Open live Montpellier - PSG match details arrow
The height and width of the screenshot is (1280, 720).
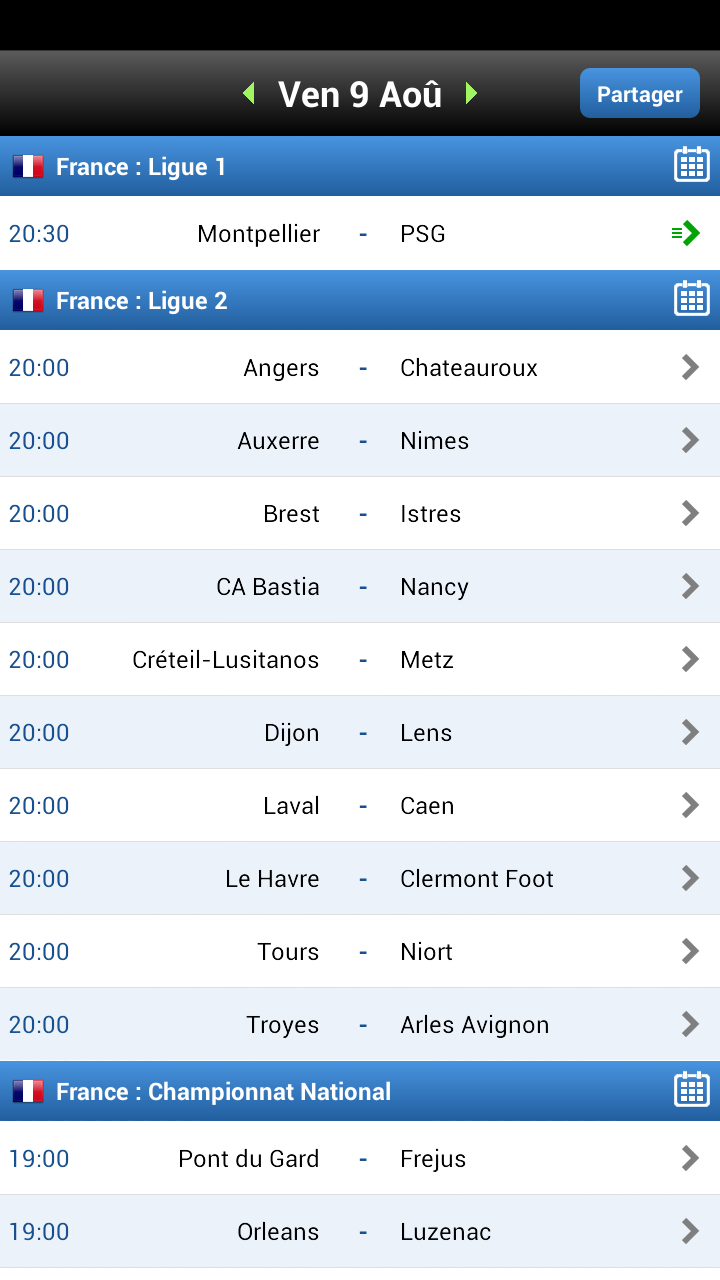[685, 233]
